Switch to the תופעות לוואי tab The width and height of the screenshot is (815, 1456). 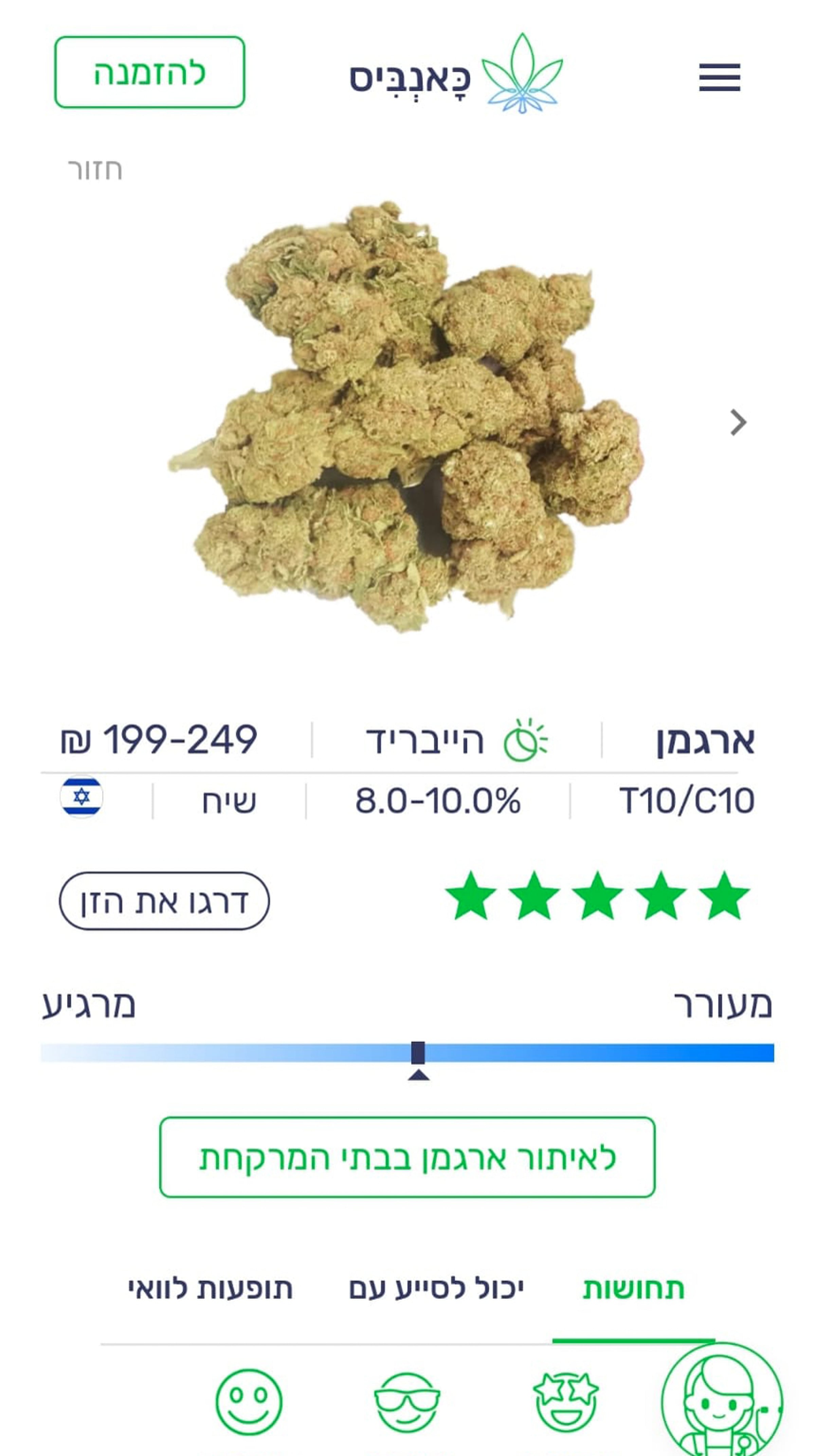[x=211, y=1289]
